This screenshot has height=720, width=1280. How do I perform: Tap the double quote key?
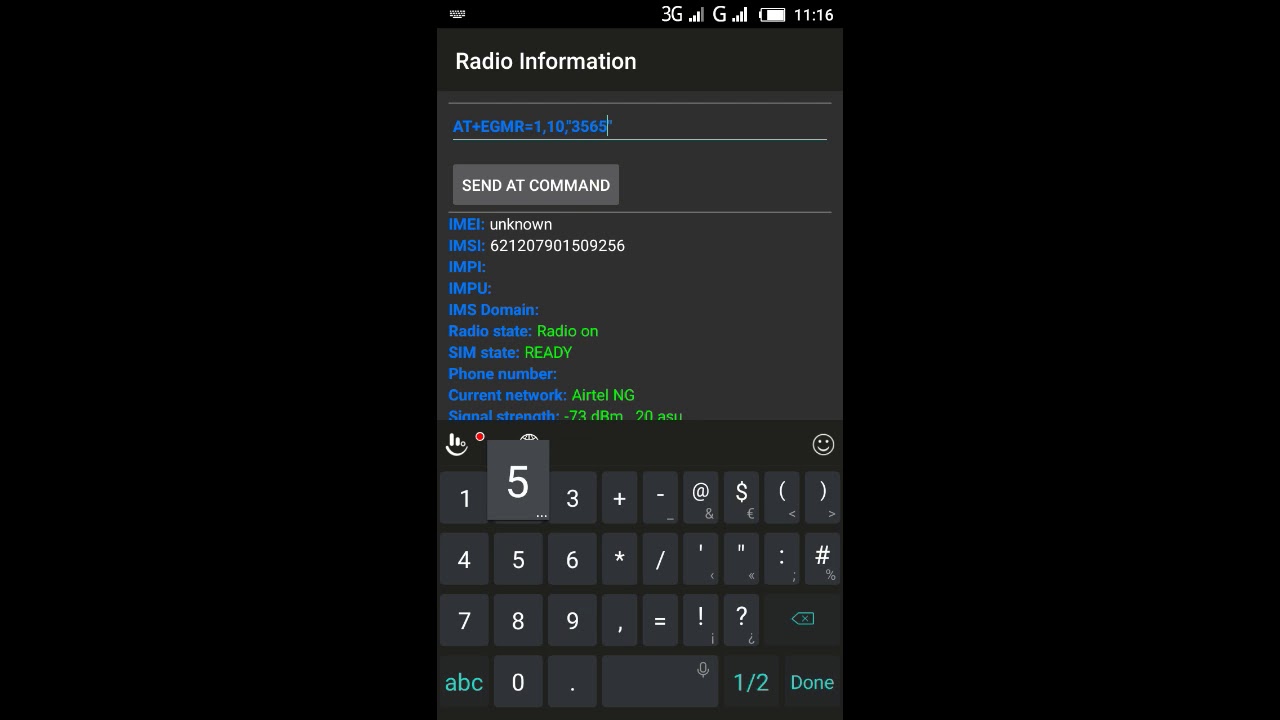tap(741, 558)
